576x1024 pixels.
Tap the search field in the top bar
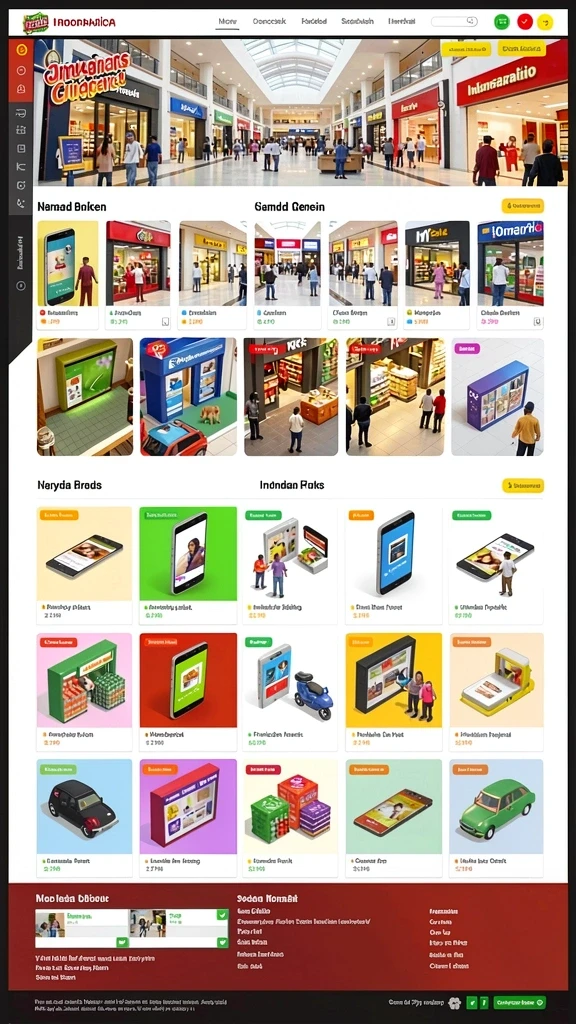[x=455, y=22]
